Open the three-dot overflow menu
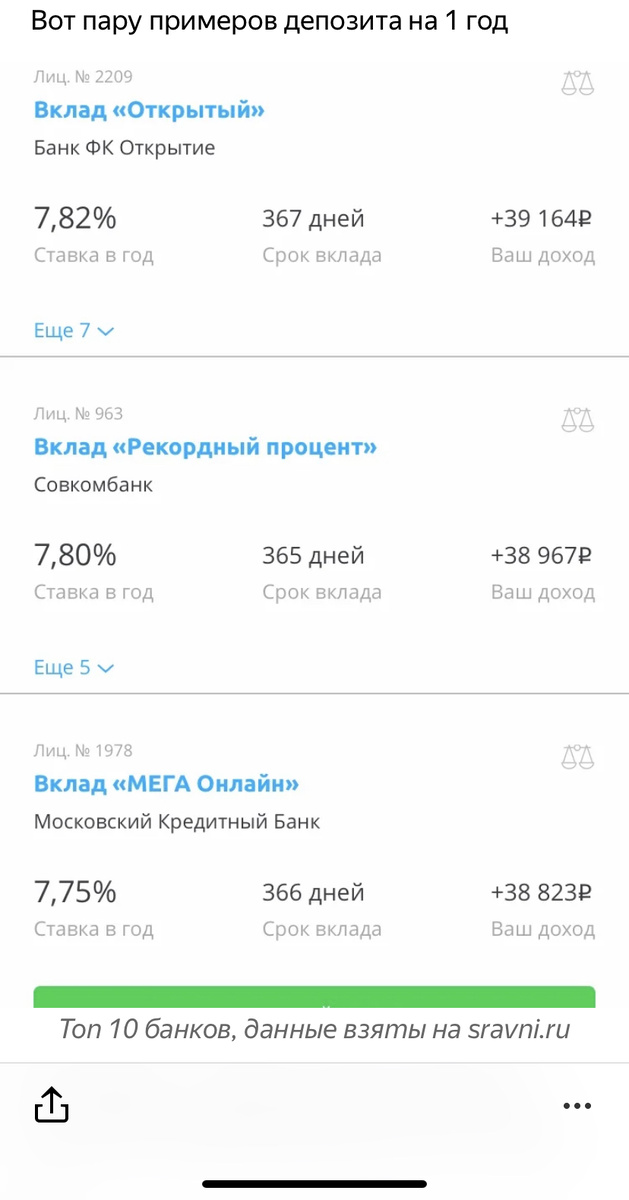This screenshot has width=629, height=1200. [577, 1106]
